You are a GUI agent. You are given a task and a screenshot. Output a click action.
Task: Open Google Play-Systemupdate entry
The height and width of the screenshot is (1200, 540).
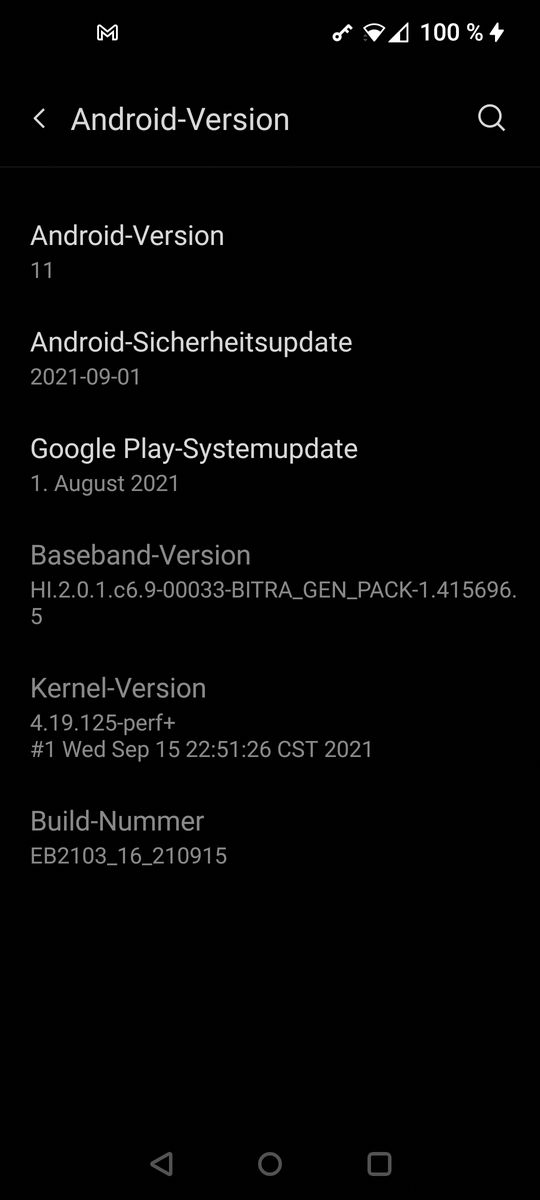click(270, 464)
